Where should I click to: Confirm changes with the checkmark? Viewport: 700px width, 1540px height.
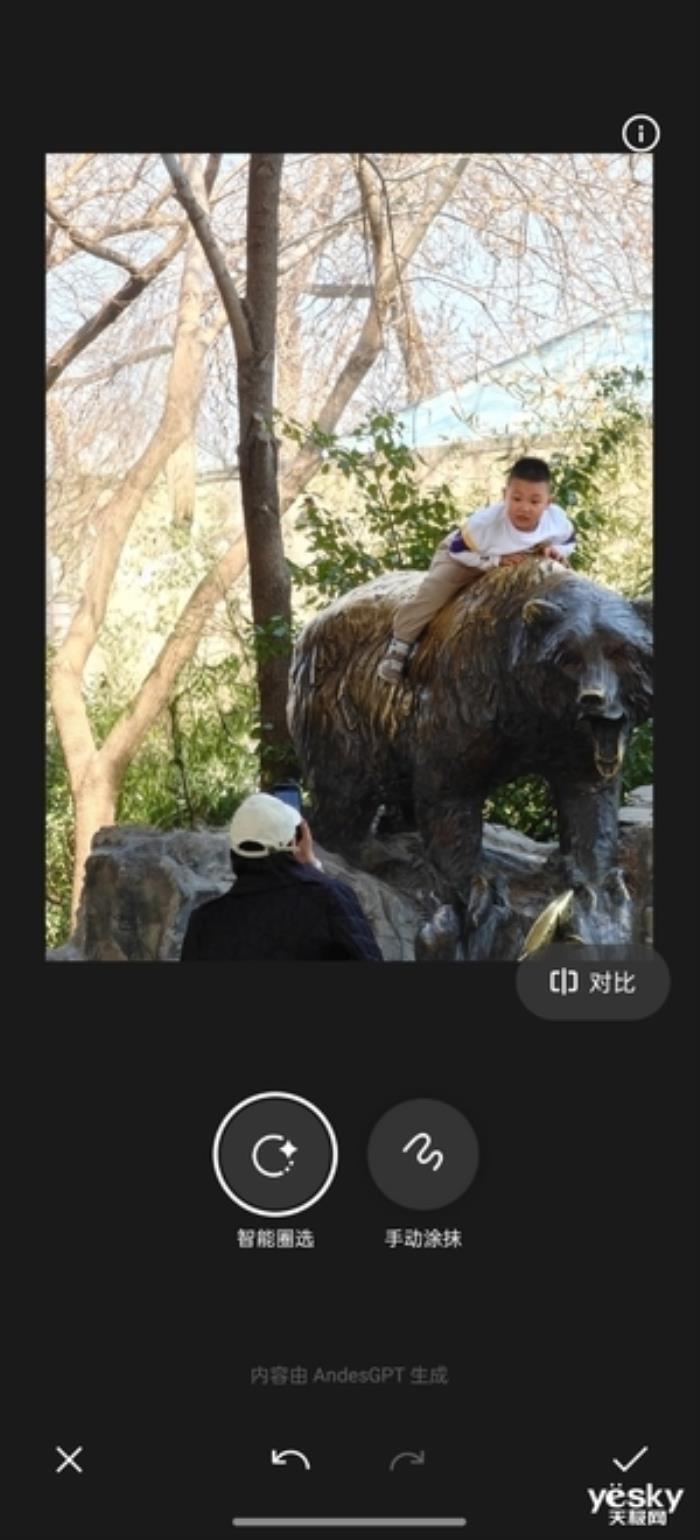click(630, 1458)
